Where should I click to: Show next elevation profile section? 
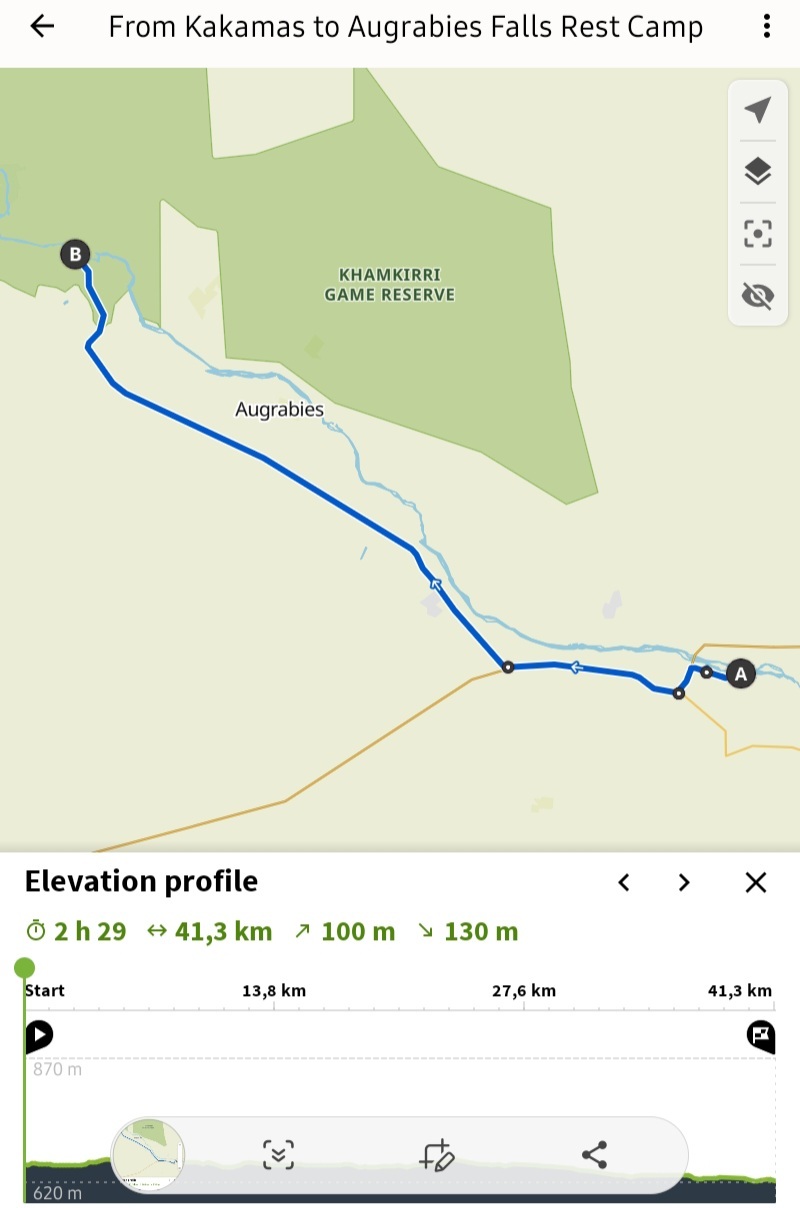point(684,882)
